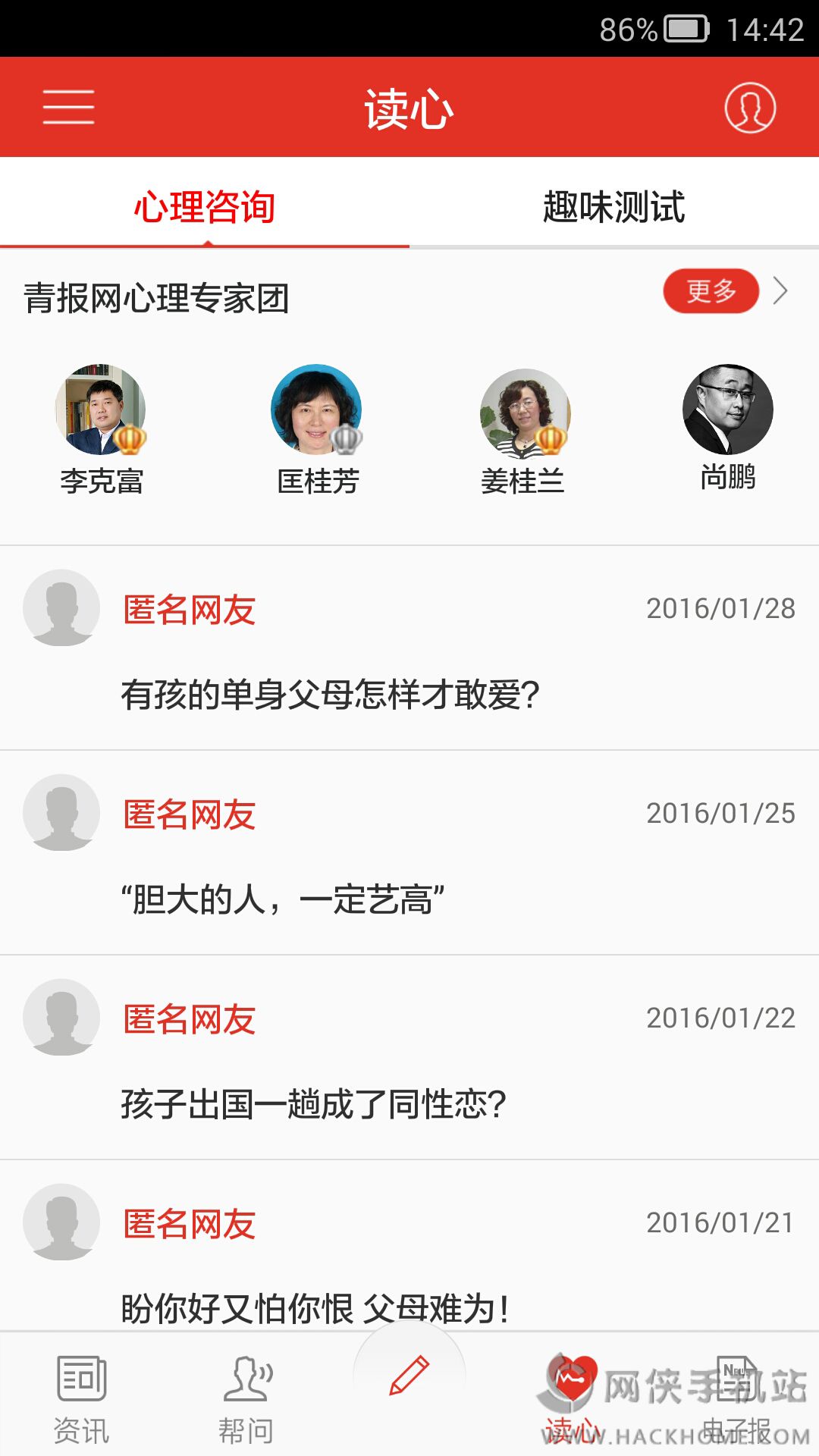Open the hamburger drawer menu
Screen dimensions: 819x1456
pyautogui.click(x=68, y=107)
